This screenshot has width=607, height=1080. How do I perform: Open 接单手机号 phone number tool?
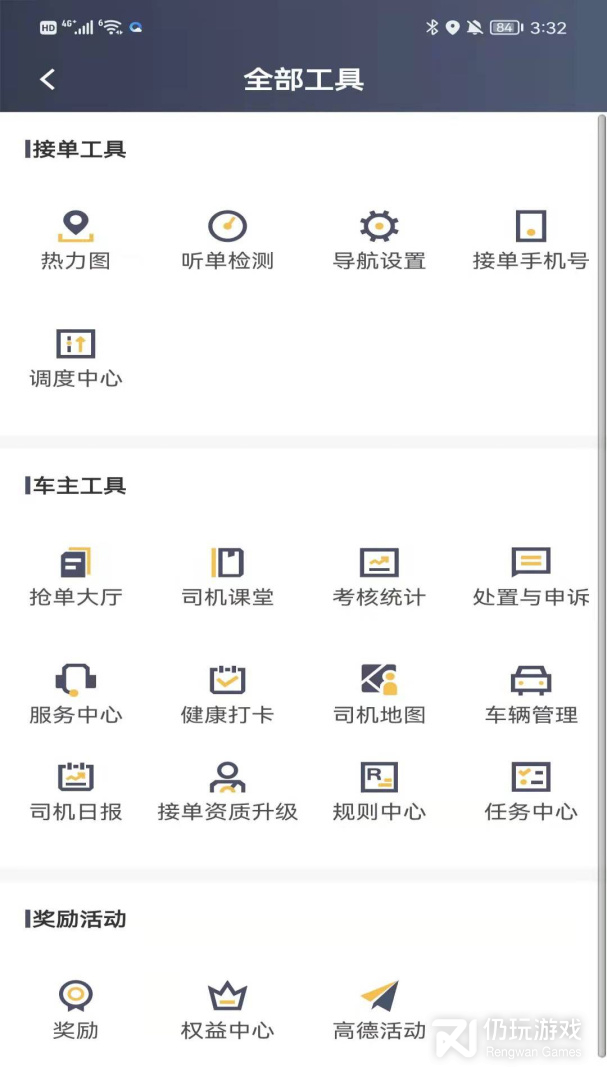(530, 240)
